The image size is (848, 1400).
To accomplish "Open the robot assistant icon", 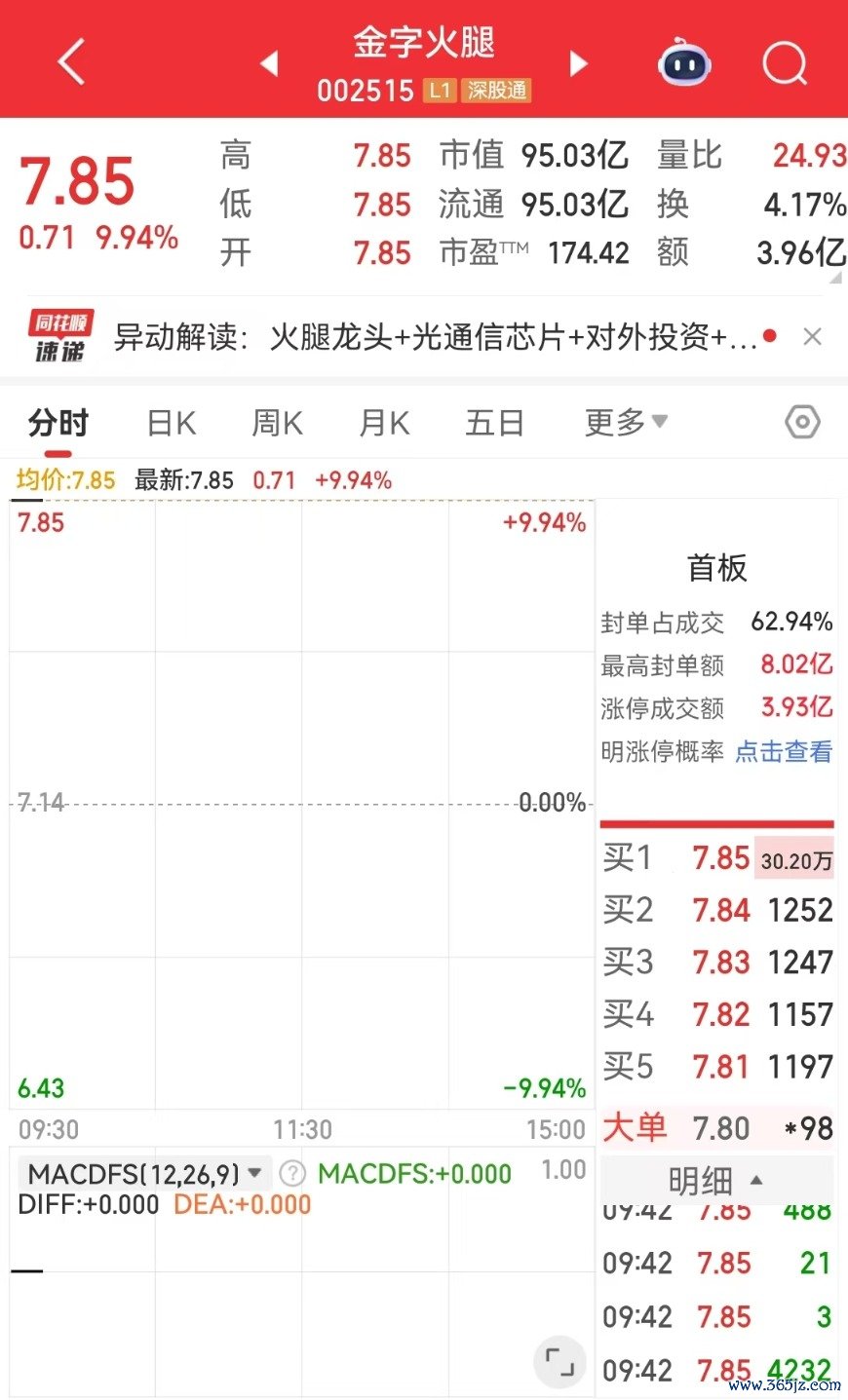I will click(x=684, y=62).
